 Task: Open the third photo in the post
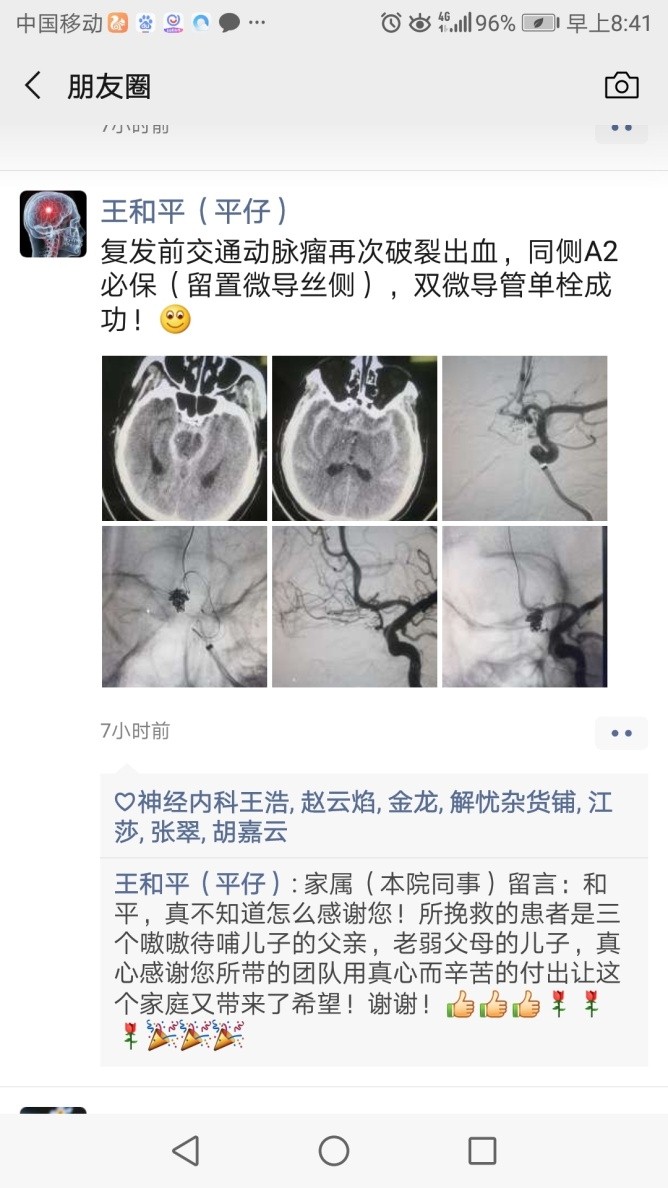point(524,438)
